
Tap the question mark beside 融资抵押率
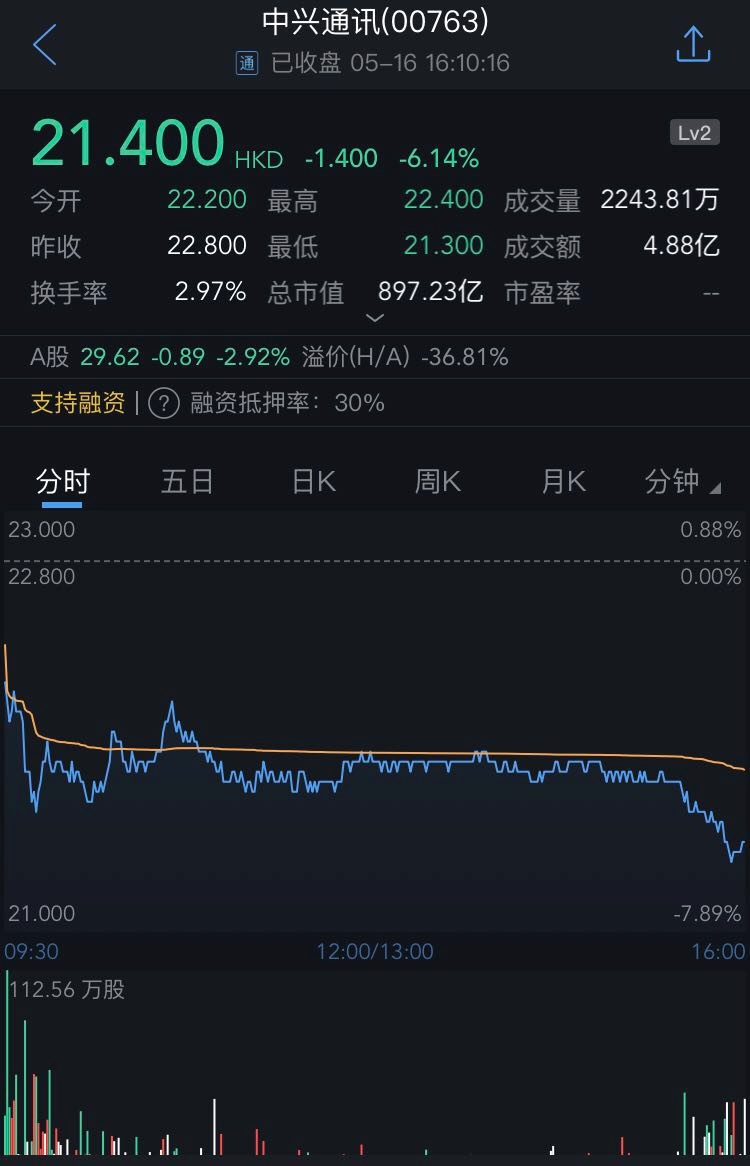pyautogui.click(x=164, y=403)
